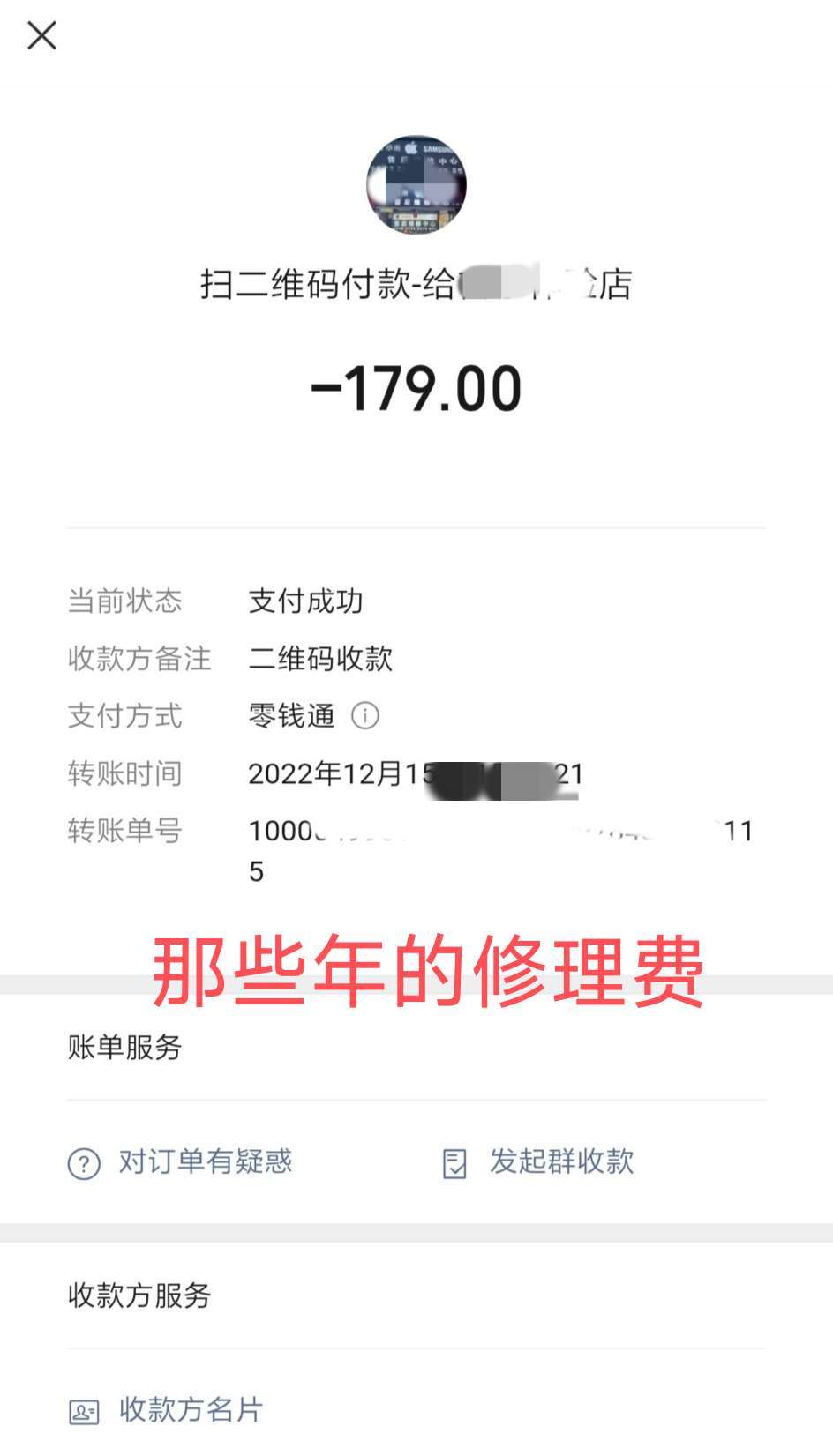Open the merchant avatar at top
This screenshot has height=1456, width=833.
(416, 185)
